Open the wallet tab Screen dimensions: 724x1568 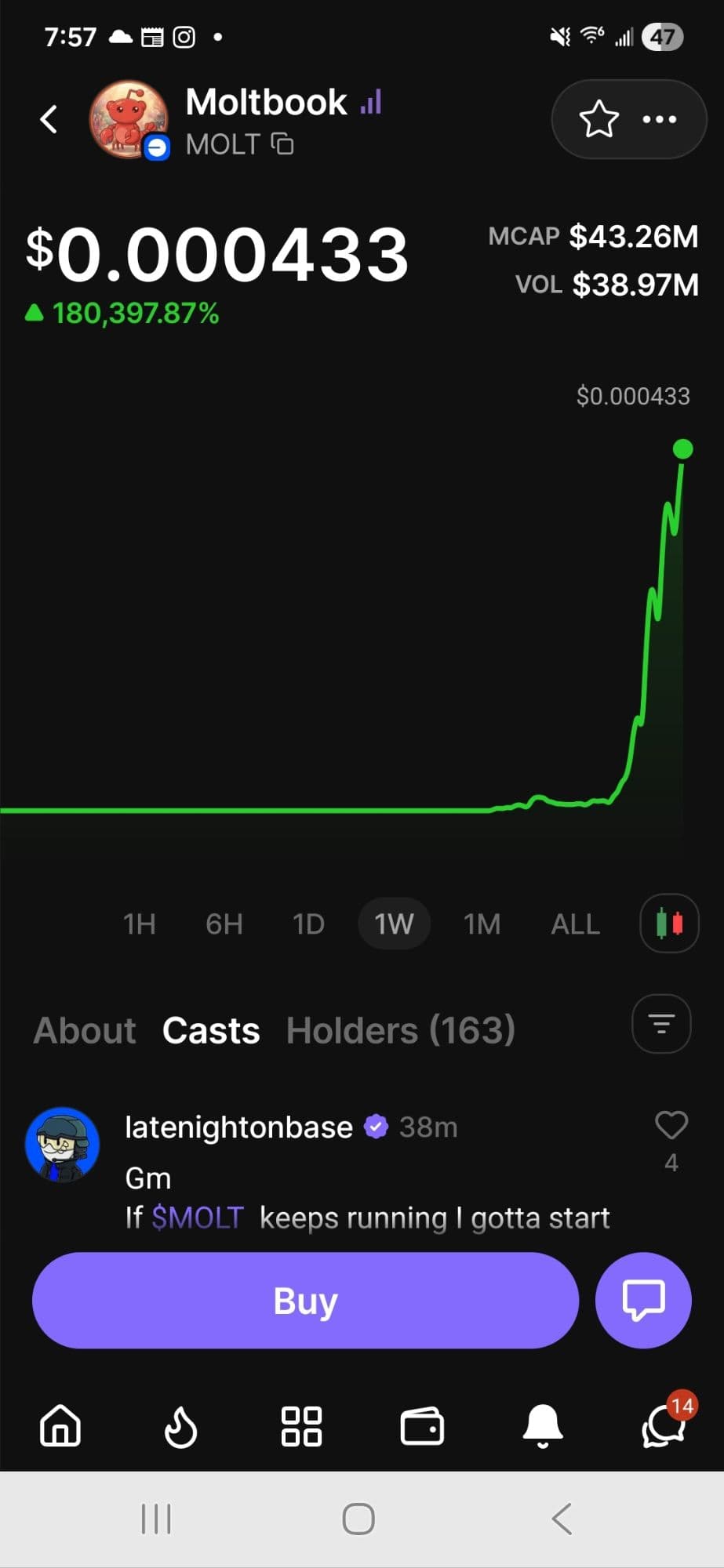point(422,1425)
